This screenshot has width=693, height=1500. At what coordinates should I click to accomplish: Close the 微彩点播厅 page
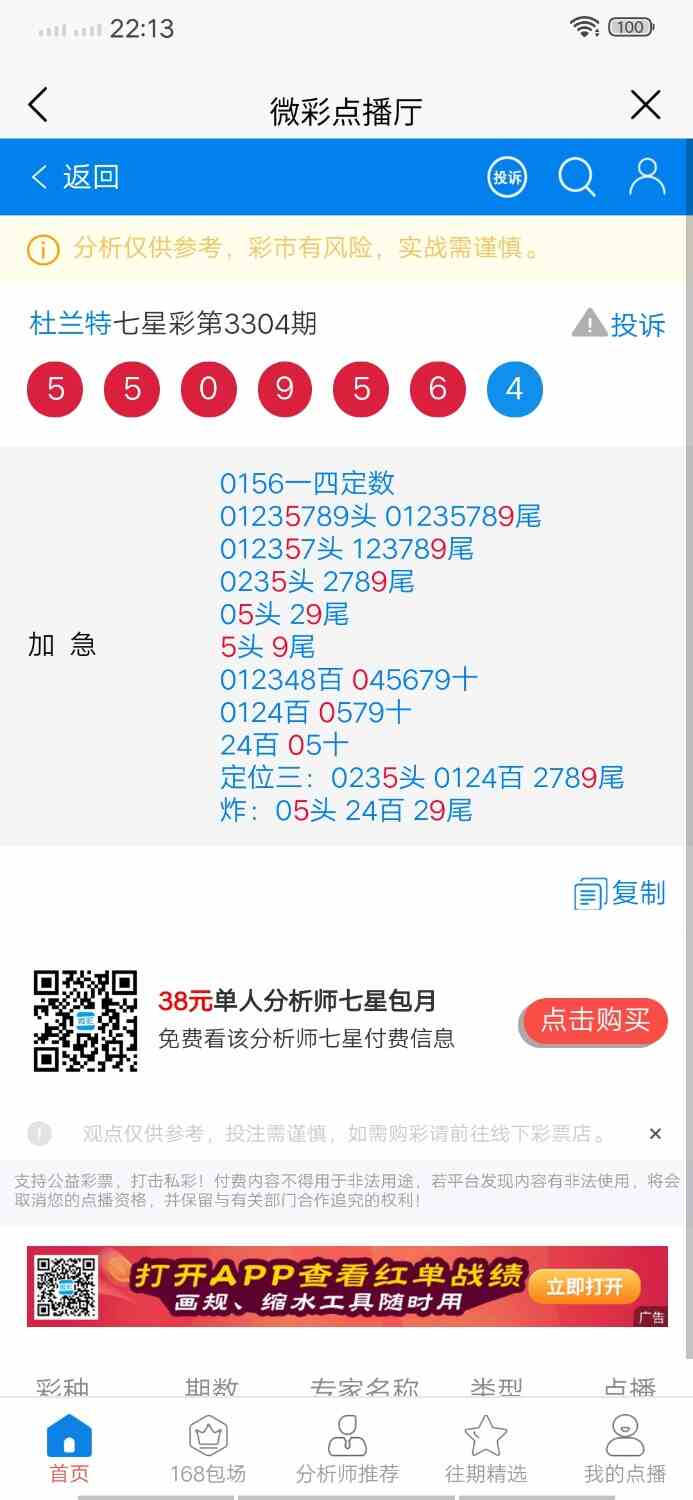[x=645, y=105]
